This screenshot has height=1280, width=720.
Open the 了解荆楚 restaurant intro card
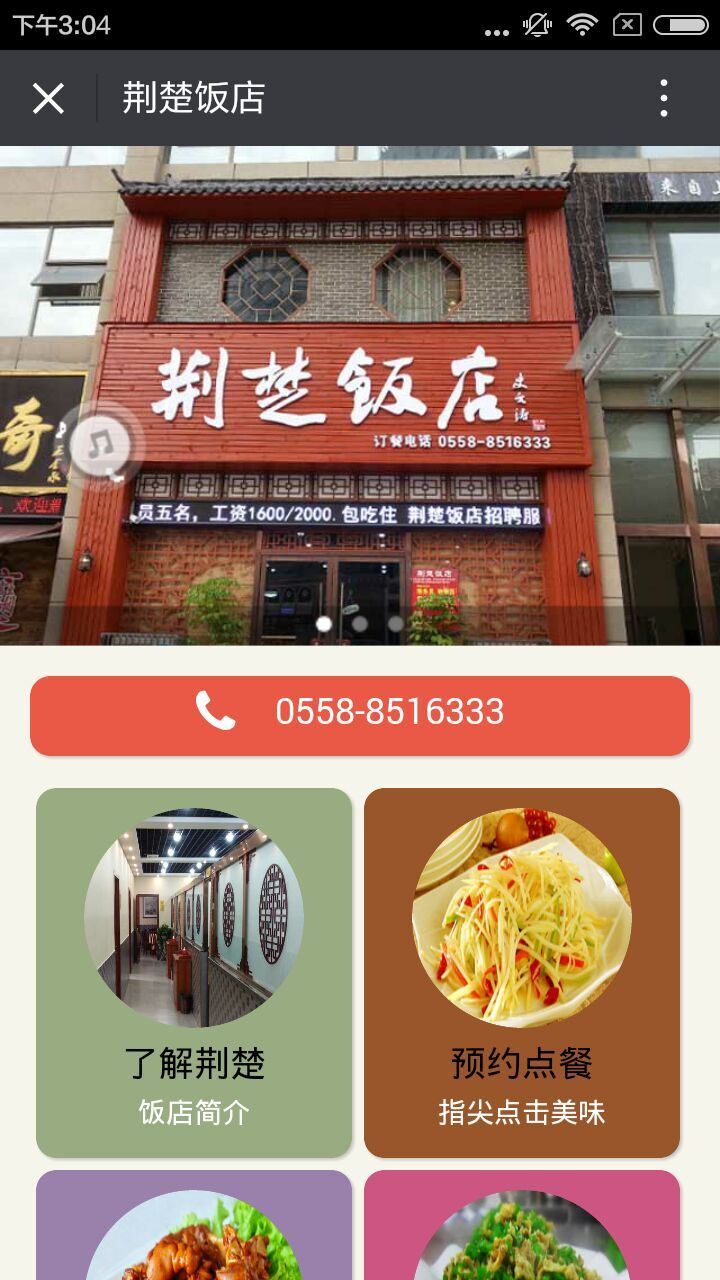tap(194, 972)
